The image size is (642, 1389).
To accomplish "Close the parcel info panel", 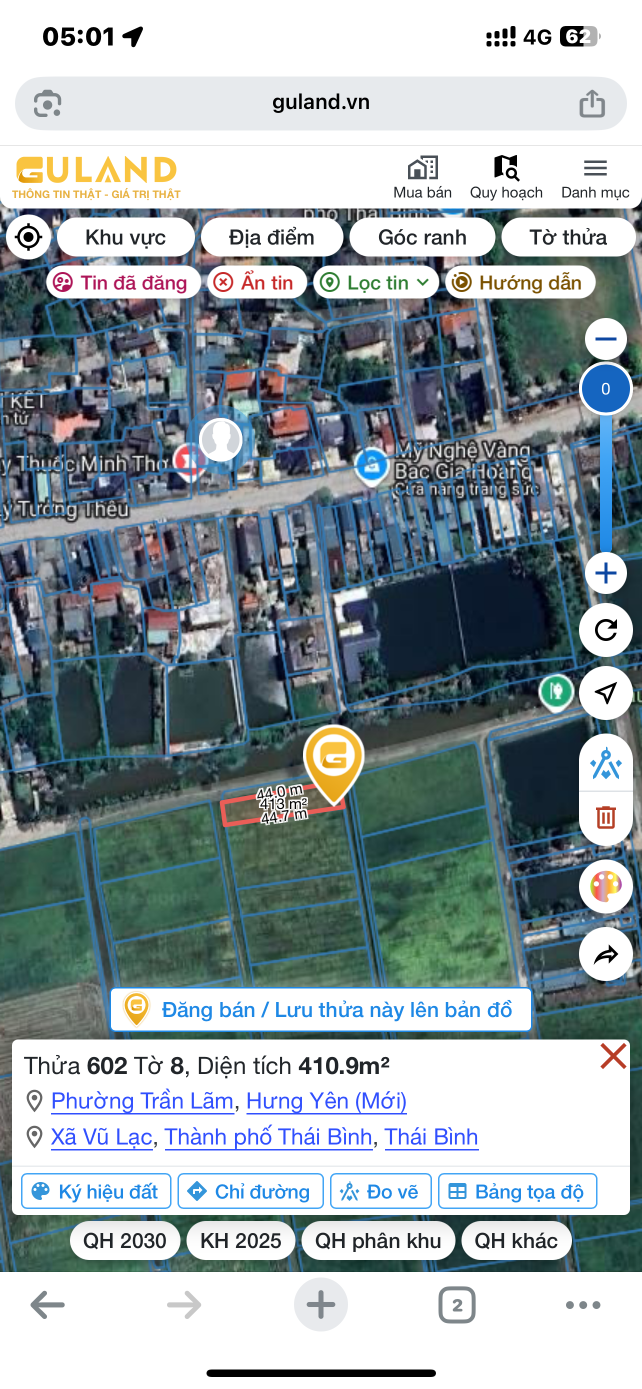I will tap(612, 1056).
